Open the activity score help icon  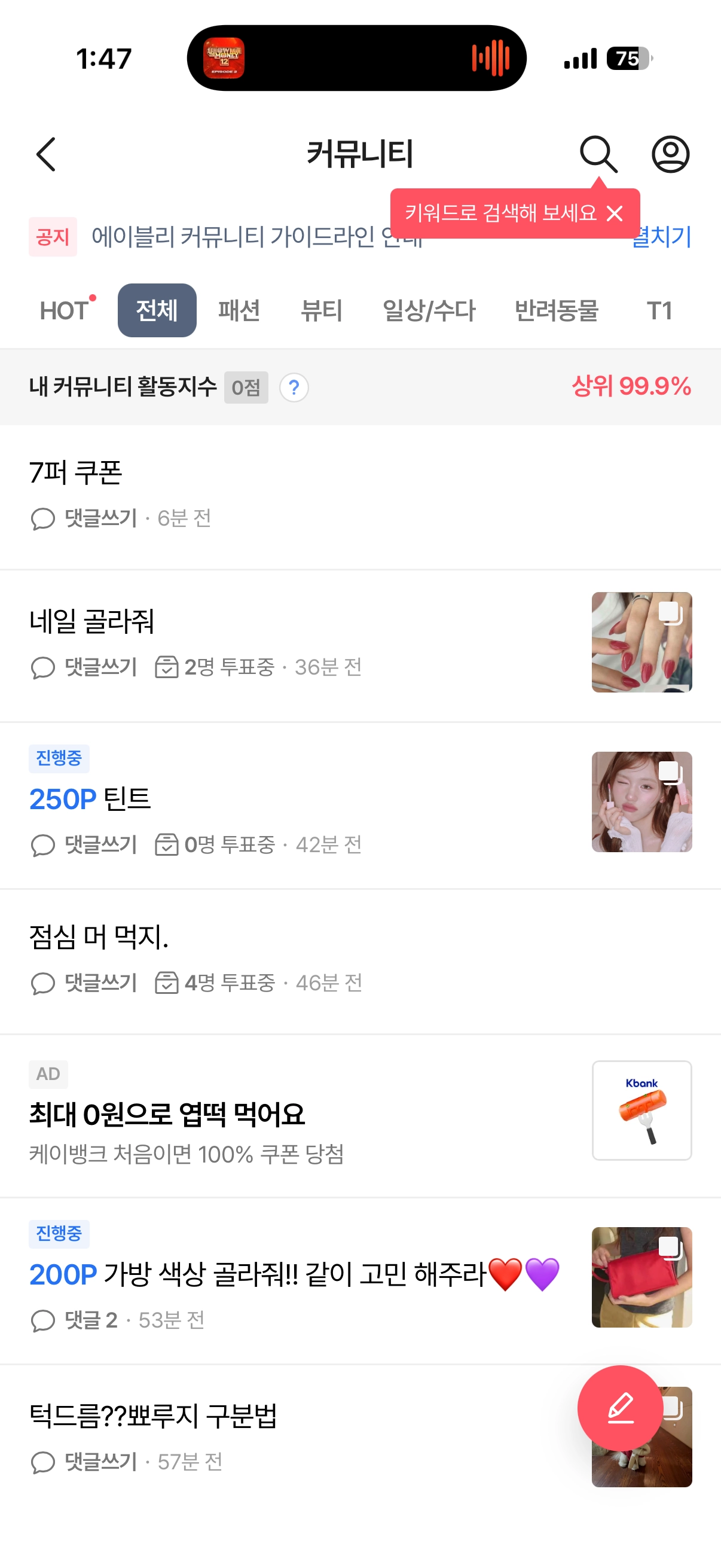[294, 387]
